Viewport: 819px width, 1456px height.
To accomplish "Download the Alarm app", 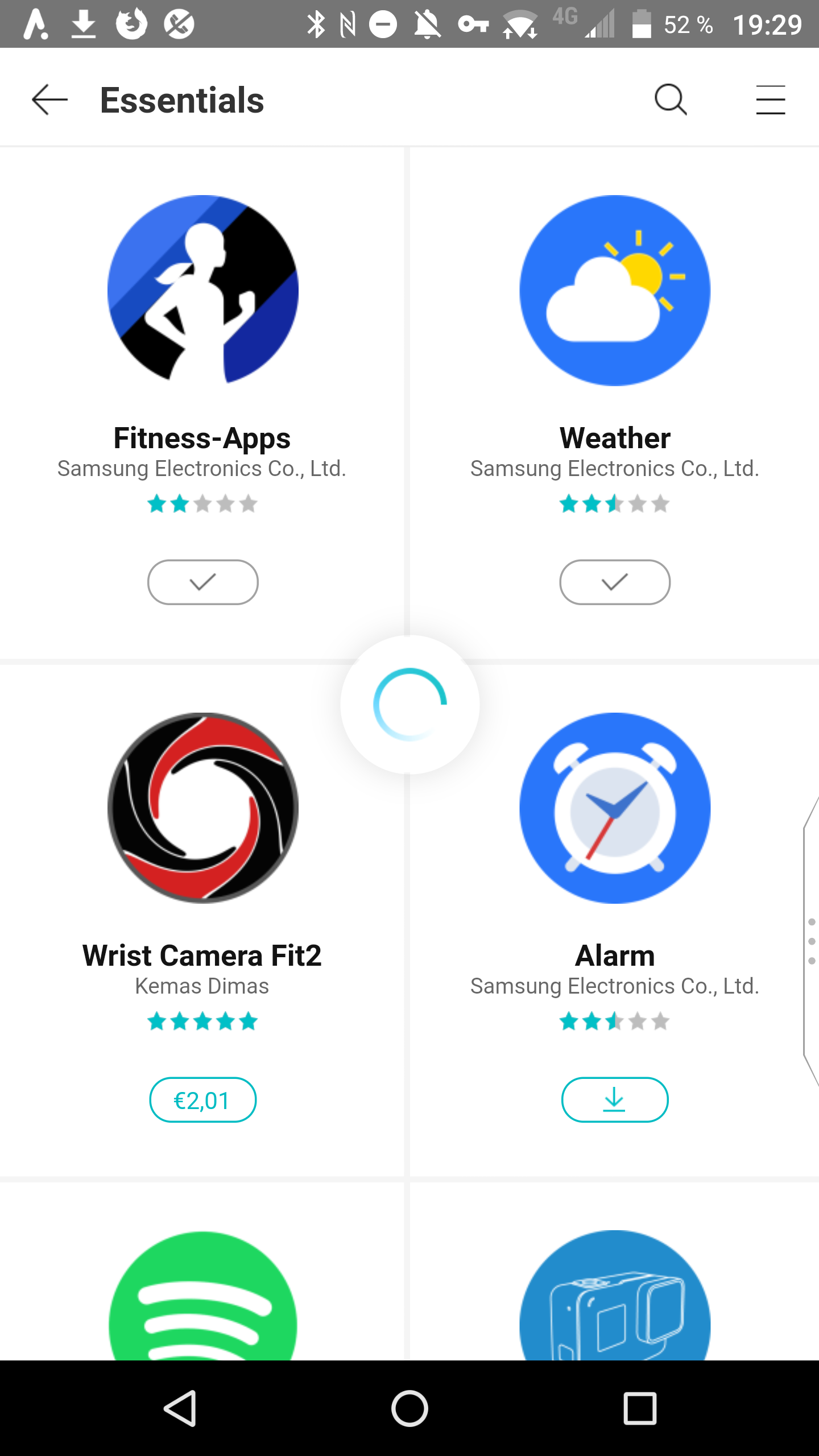I will 615,1100.
